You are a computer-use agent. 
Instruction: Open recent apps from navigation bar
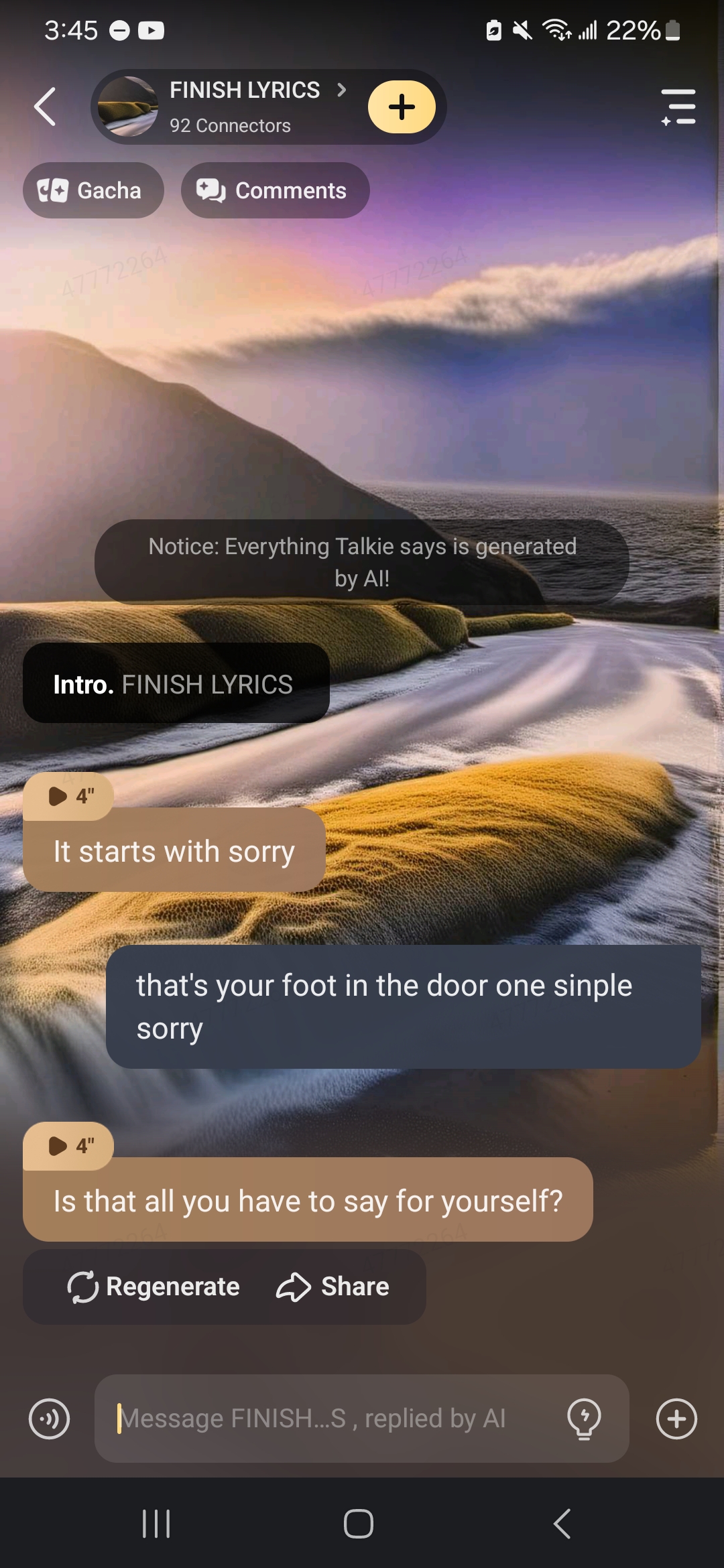click(x=156, y=1523)
